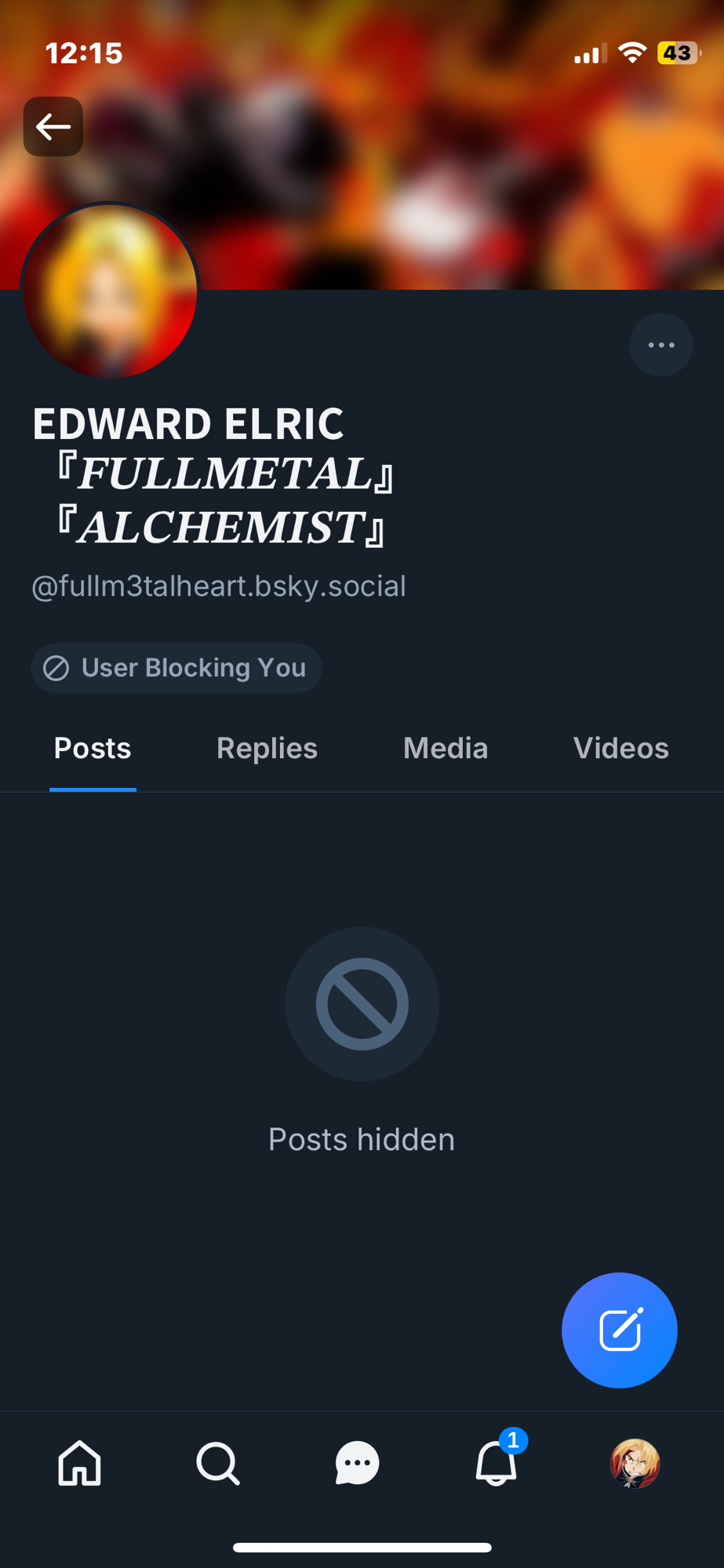Go back using the arrow button
Viewport: 724px width, 1568px height.
pos(53,127)
